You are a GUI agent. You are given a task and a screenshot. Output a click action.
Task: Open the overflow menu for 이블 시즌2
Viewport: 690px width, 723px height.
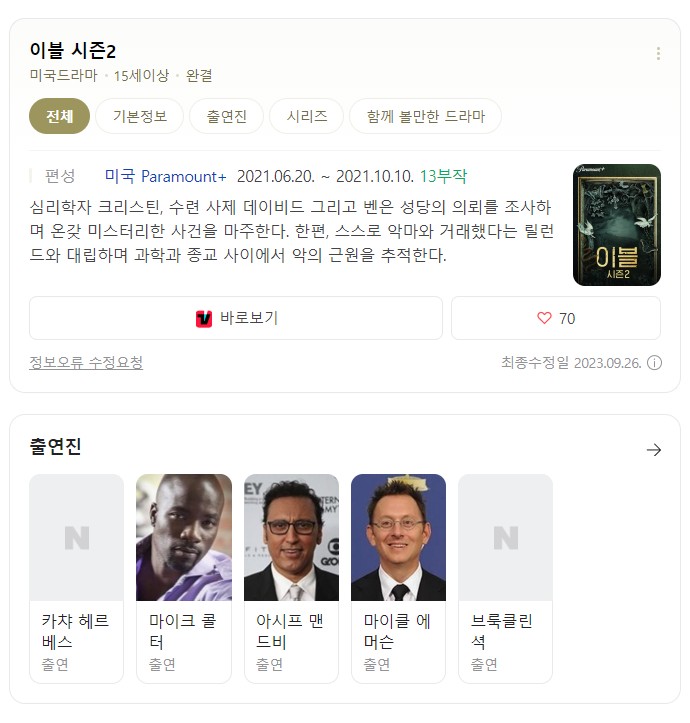[658, 54]
